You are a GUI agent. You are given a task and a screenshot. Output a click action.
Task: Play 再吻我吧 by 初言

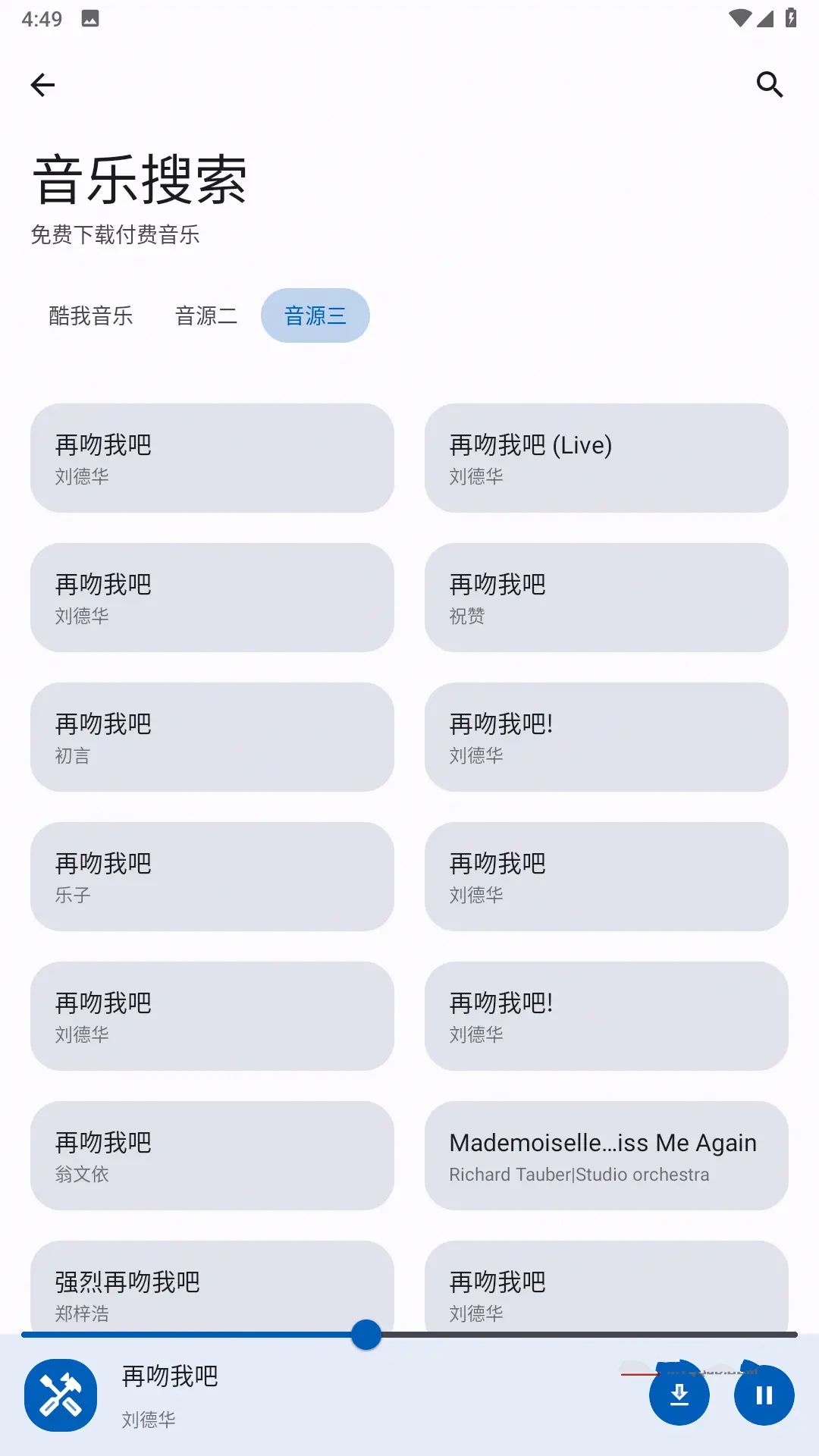click(212, 737)
